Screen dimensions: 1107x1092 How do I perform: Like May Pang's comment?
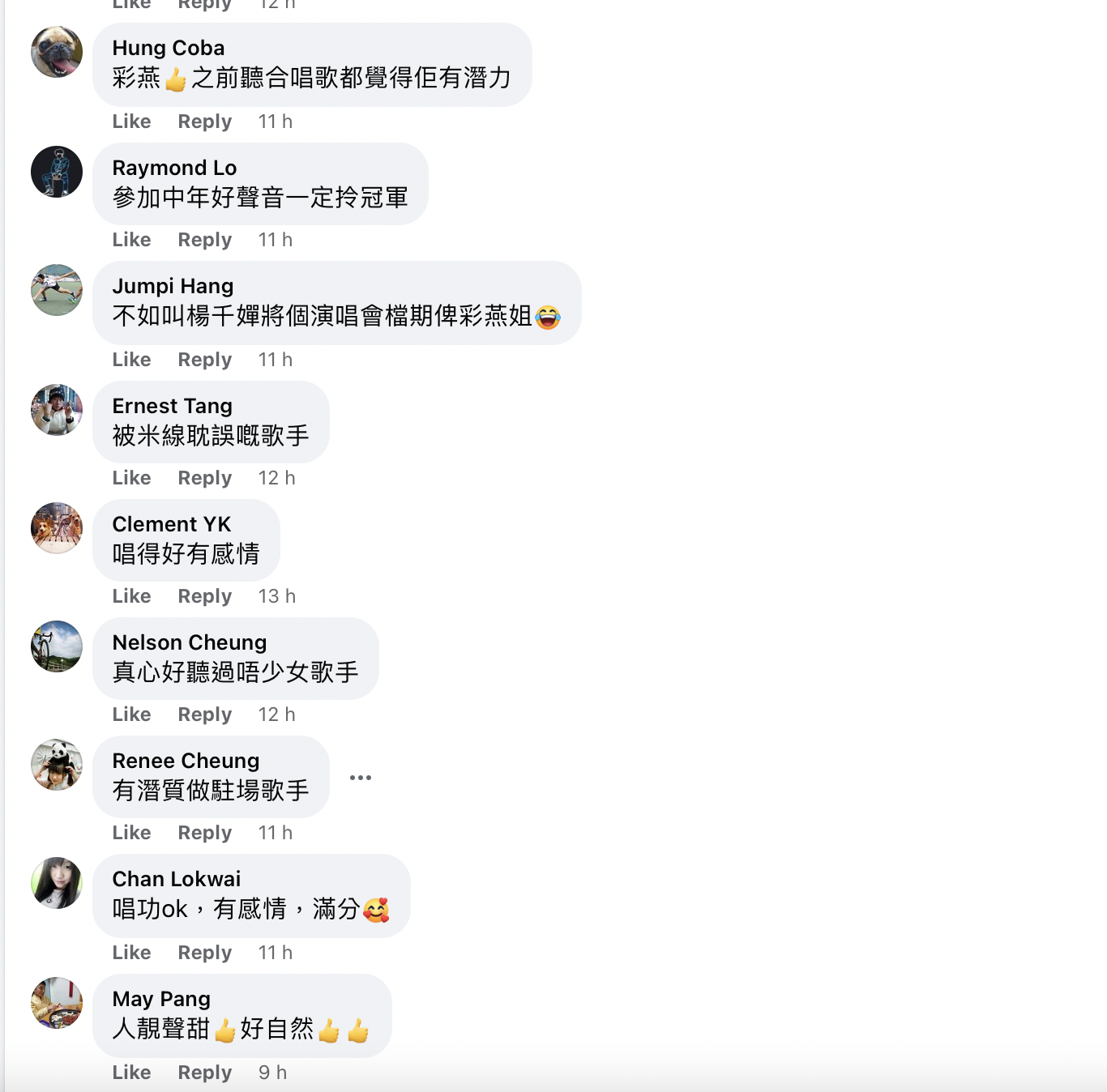point(131,1073)
